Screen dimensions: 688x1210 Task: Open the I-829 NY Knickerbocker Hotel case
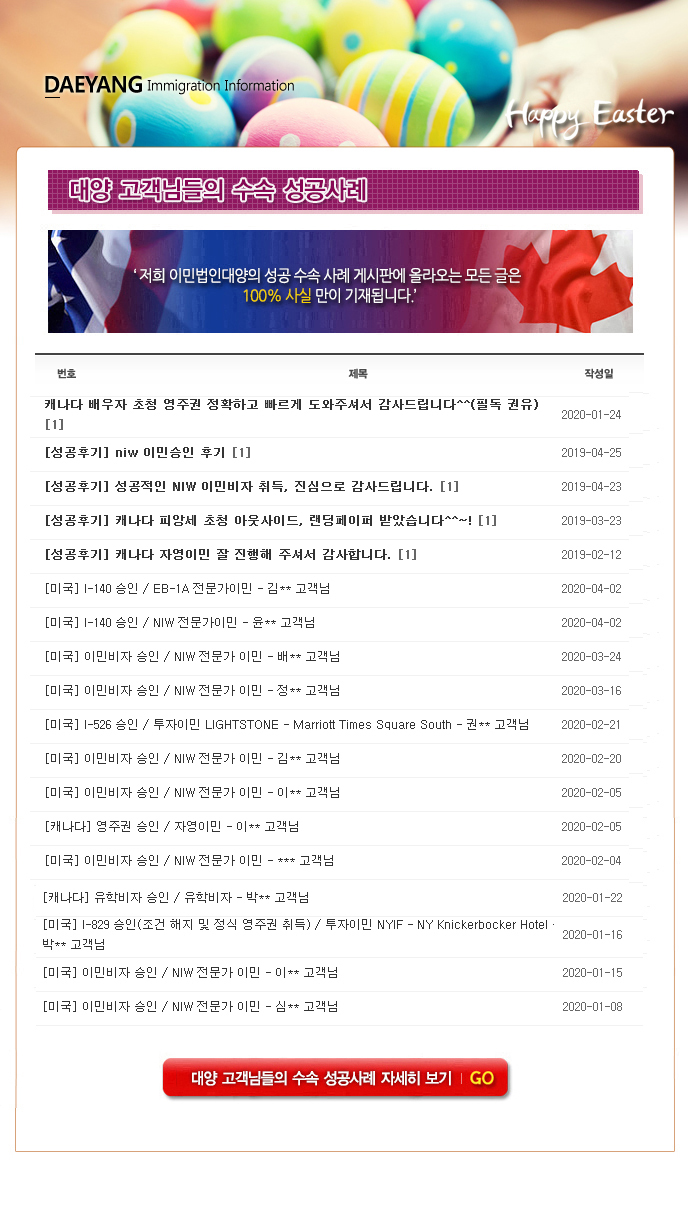click(297, 925)
